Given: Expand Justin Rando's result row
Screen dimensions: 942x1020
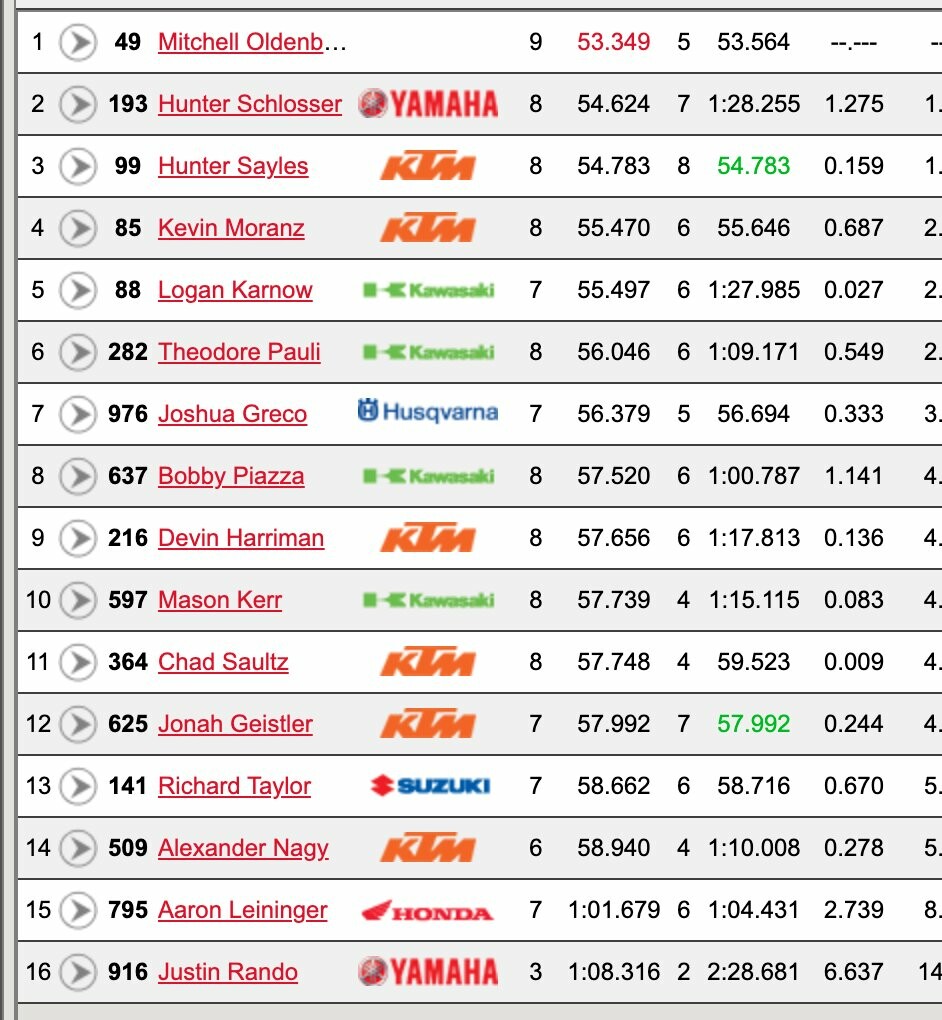Looking at the screenshot, I should pos(77,971).
